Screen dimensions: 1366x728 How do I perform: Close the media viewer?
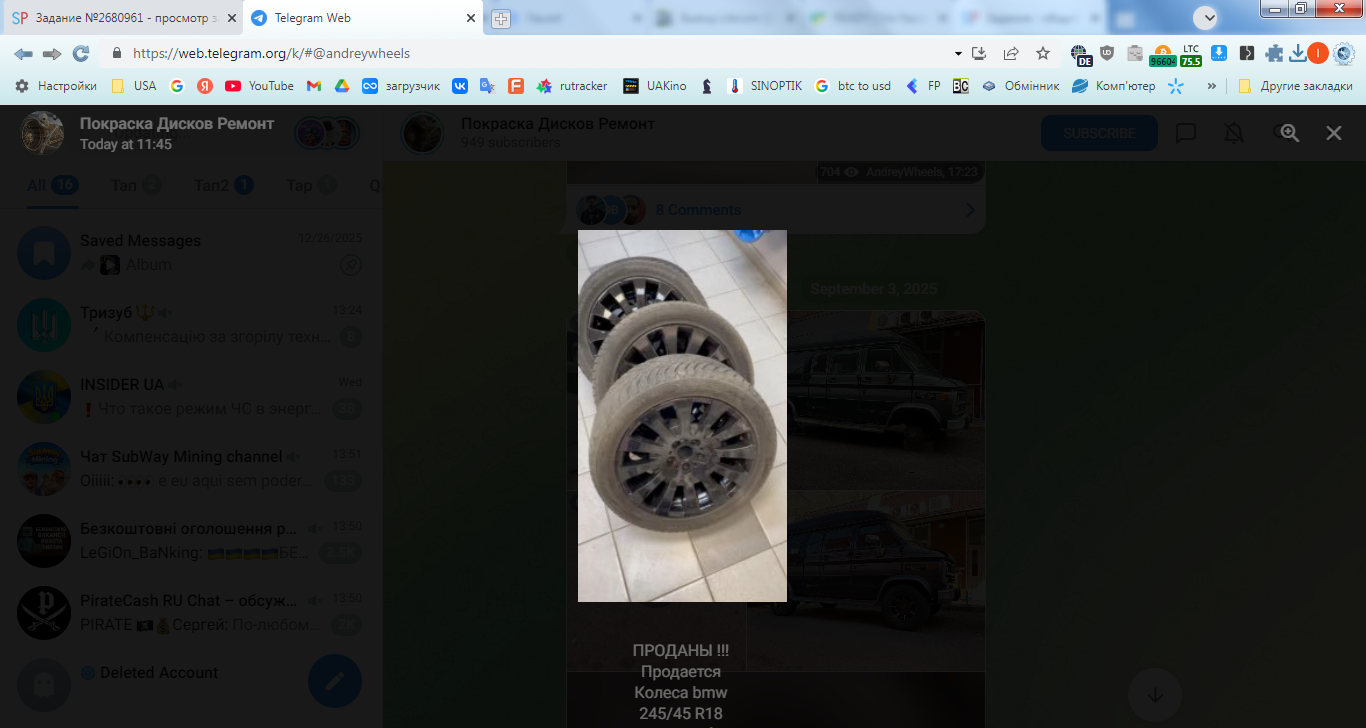(x=1333, y=133)
